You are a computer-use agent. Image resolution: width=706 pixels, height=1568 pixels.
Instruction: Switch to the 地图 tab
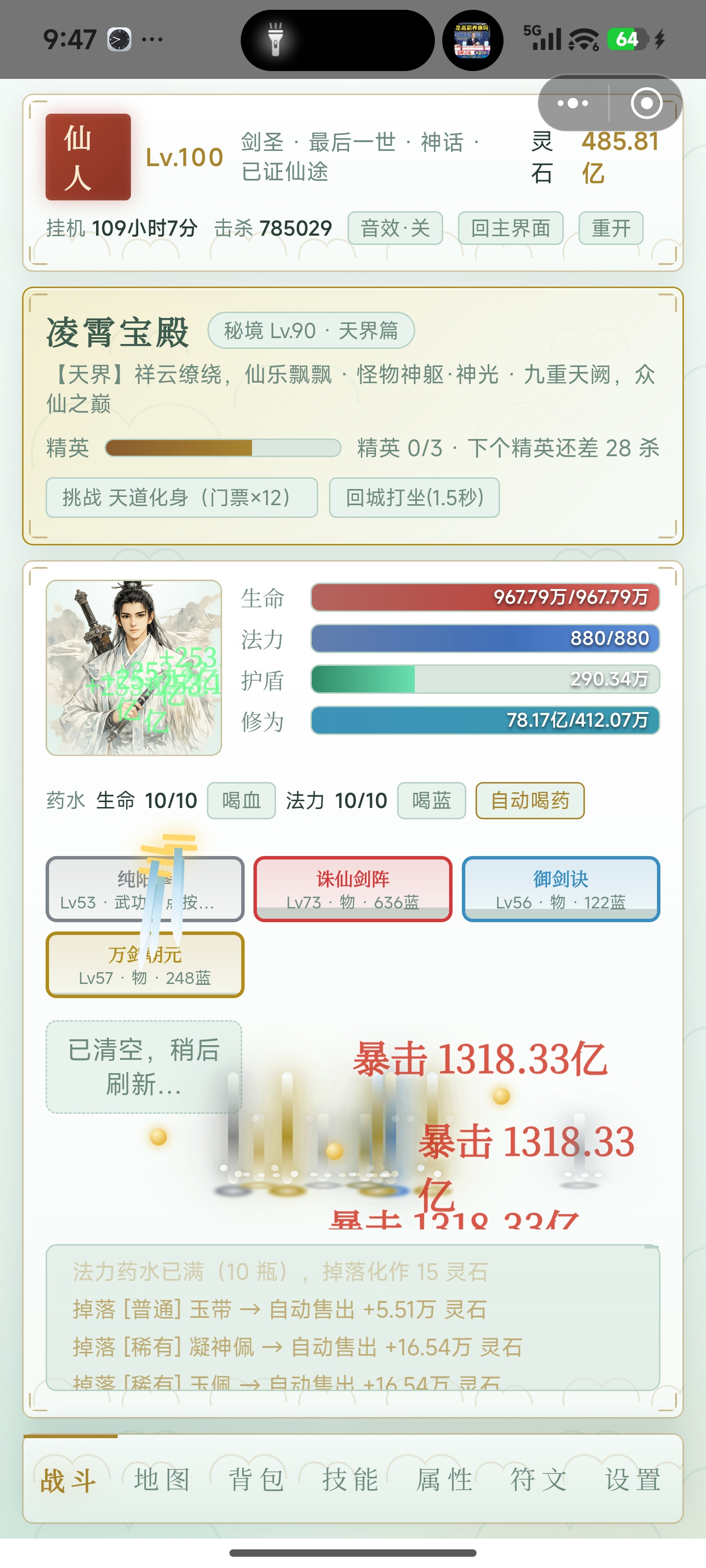163,1479
